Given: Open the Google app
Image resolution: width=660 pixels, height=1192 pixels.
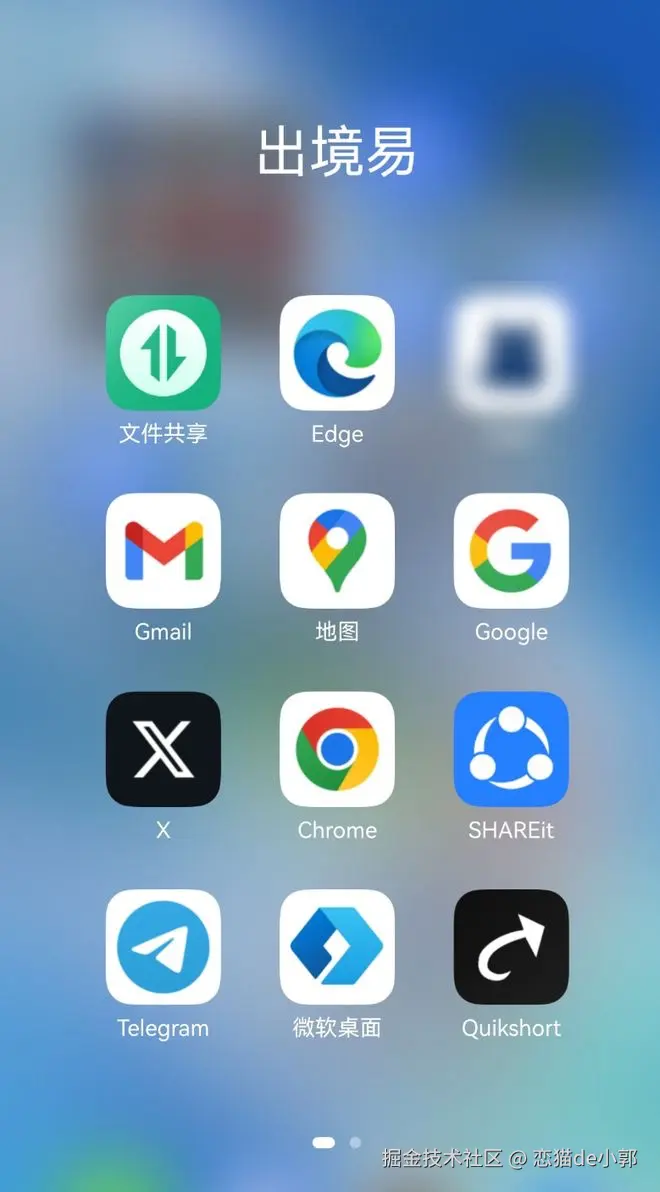Looking at the screenshot, I should coord(511,551).
